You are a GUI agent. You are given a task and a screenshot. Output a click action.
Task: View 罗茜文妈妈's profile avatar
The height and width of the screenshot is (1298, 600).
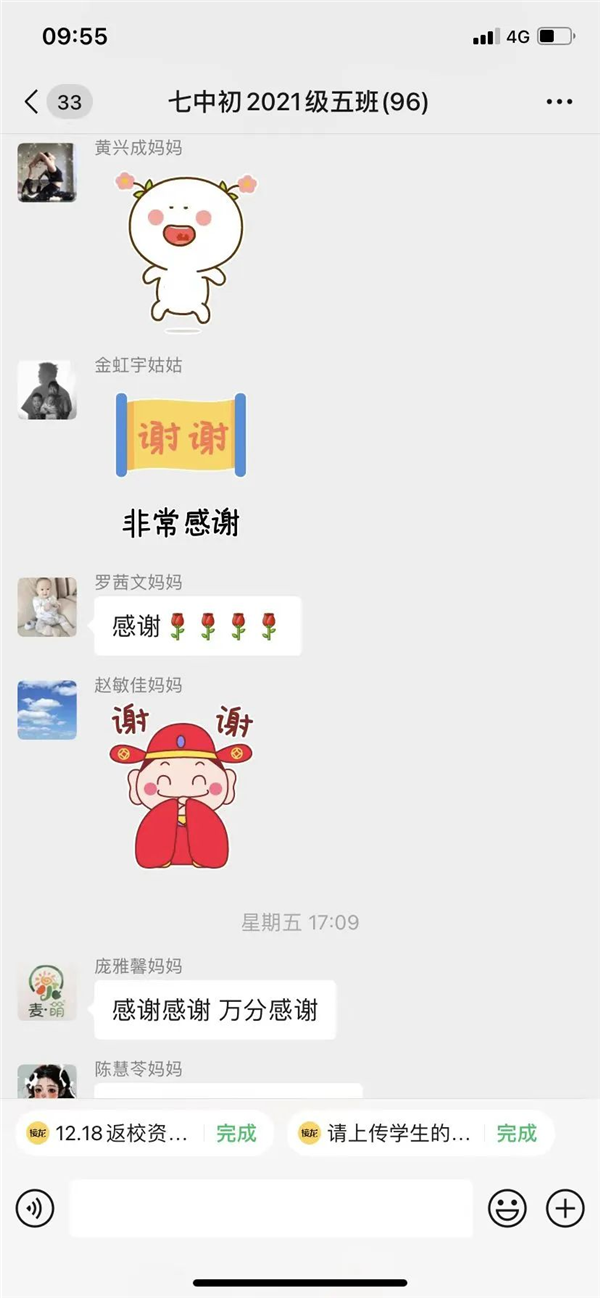47,607
